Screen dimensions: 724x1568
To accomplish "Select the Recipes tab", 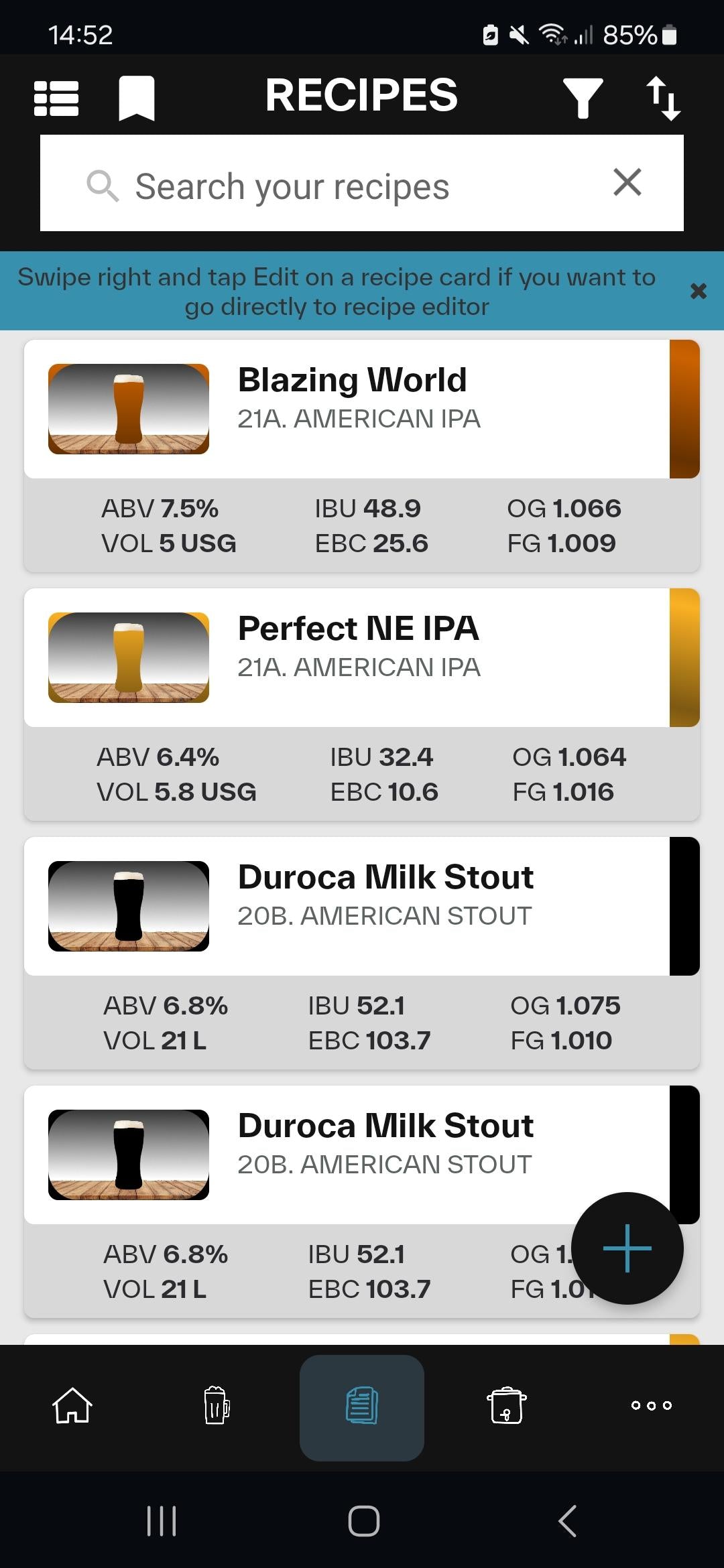I will coord(362,1407).
